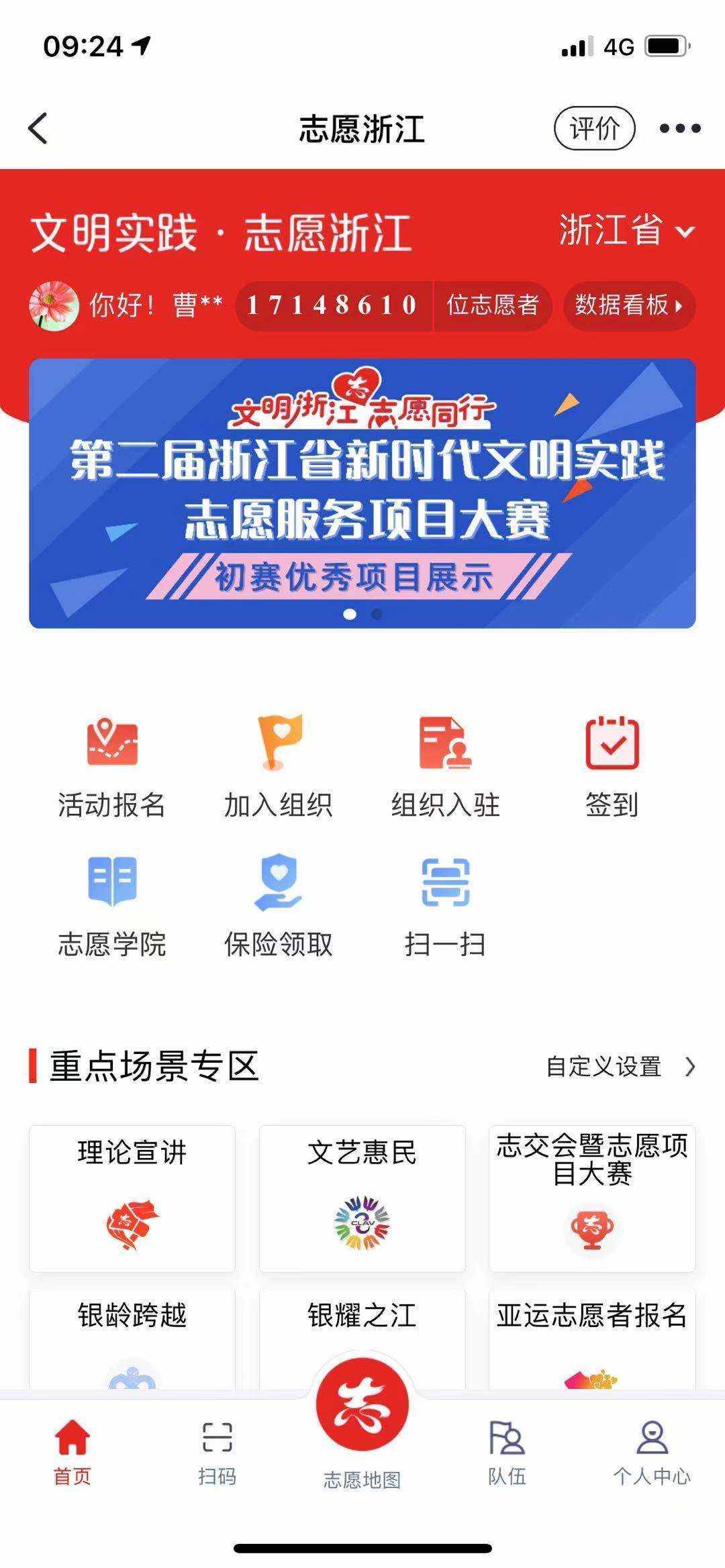Open the 数据看板 dashboard
The width and height of the screenshot is (725, 1568).
click(628, 305)
